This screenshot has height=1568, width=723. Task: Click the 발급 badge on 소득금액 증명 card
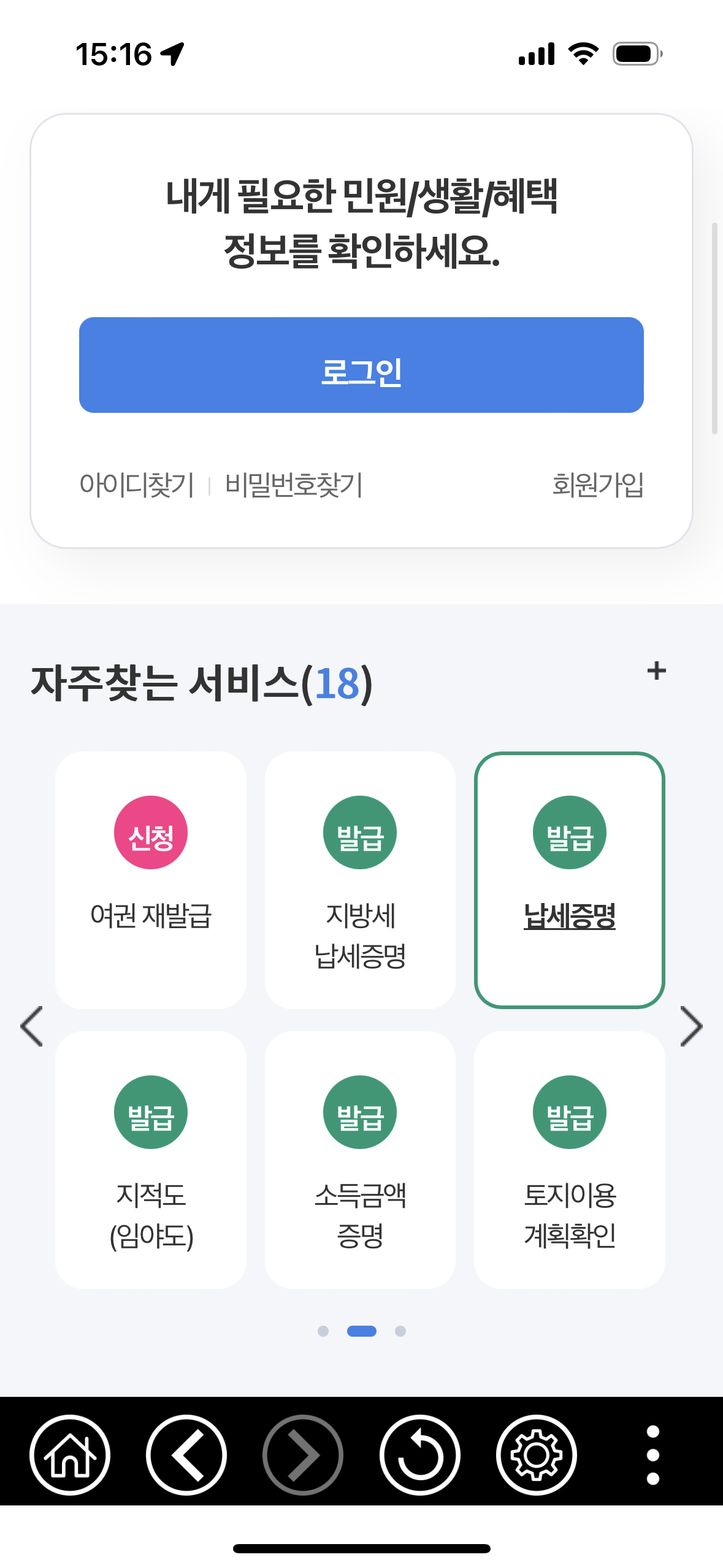pyautogui.click(x=361, y=1112)
